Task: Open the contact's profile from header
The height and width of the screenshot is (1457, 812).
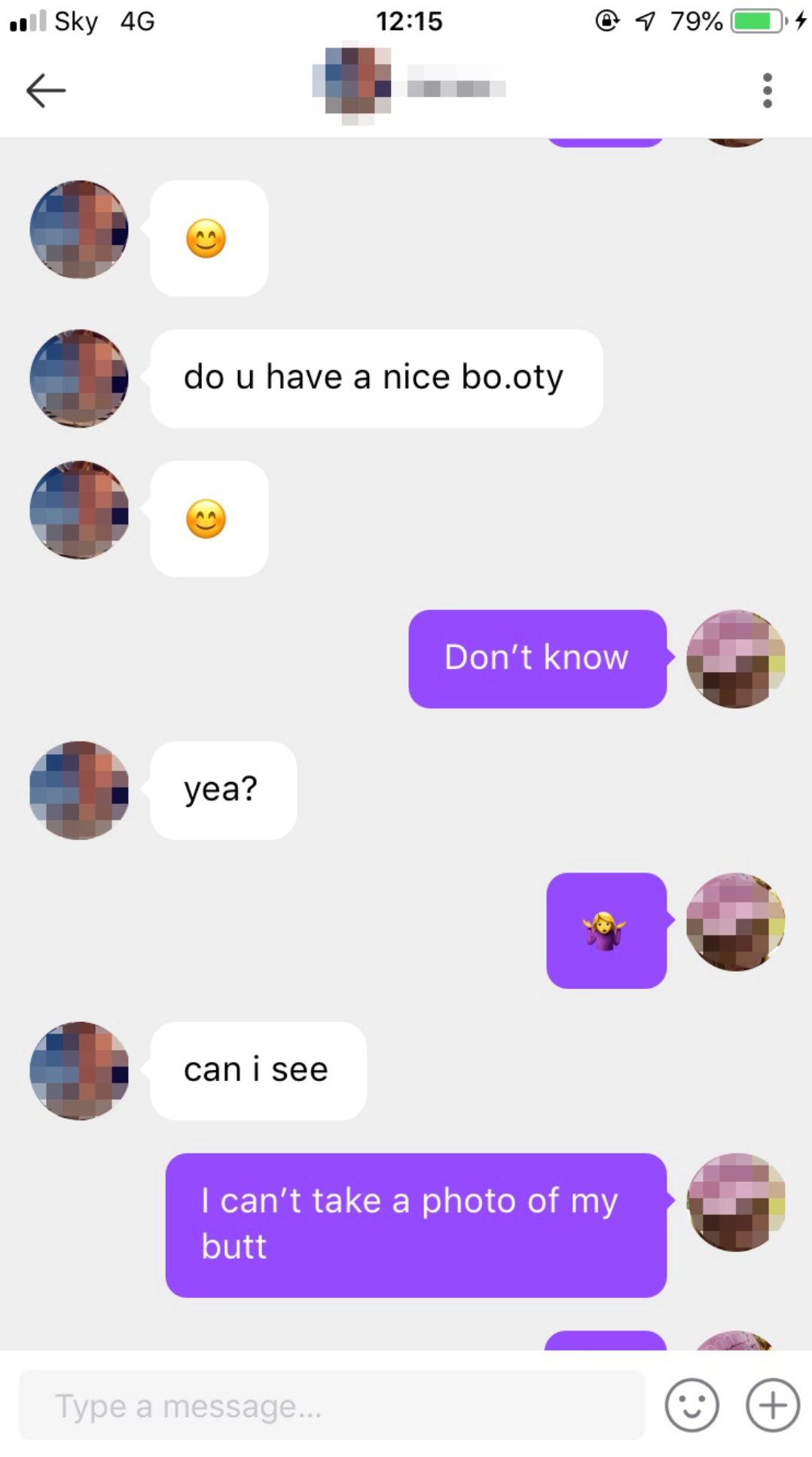Action: click(408, 87)
